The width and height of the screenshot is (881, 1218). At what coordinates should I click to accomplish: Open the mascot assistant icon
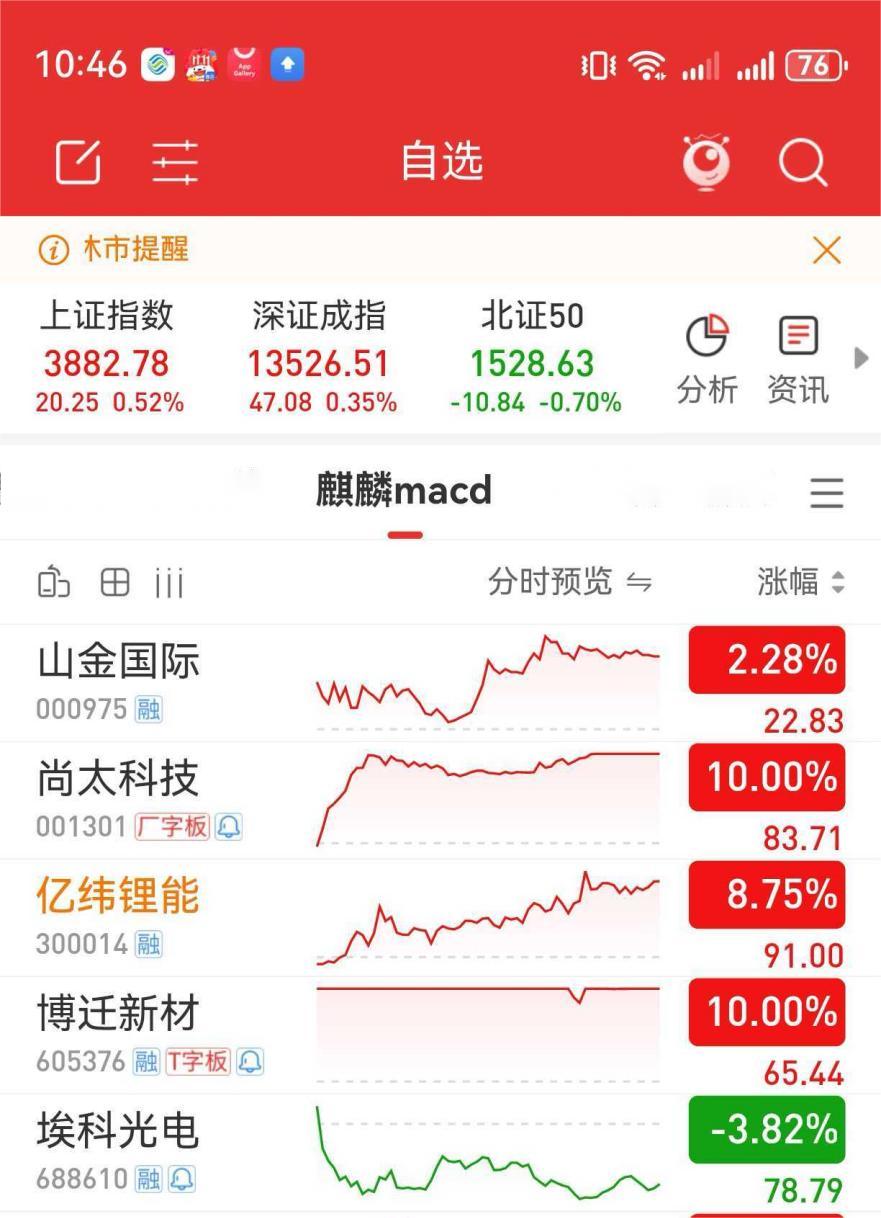pos(706,162)
